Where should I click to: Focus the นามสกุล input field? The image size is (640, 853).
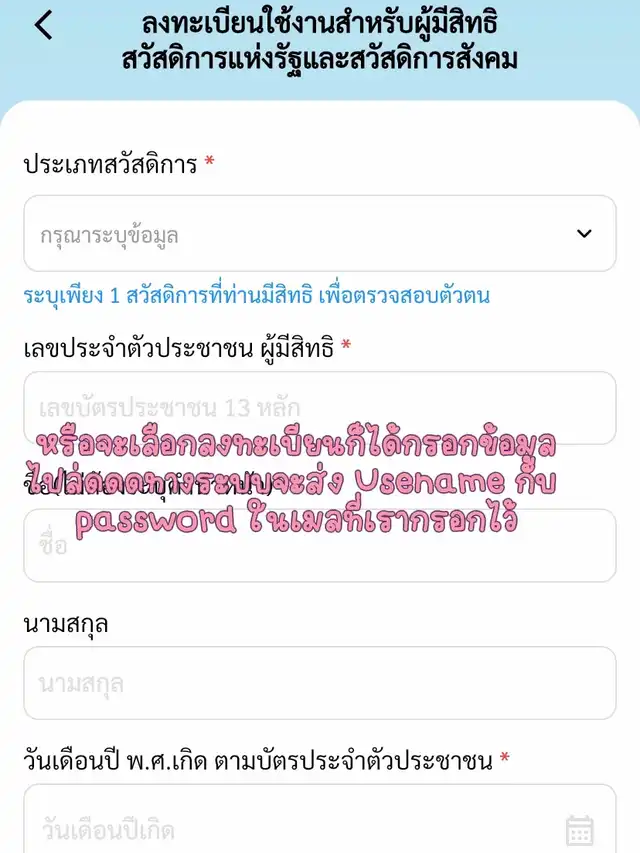(319, 683)
